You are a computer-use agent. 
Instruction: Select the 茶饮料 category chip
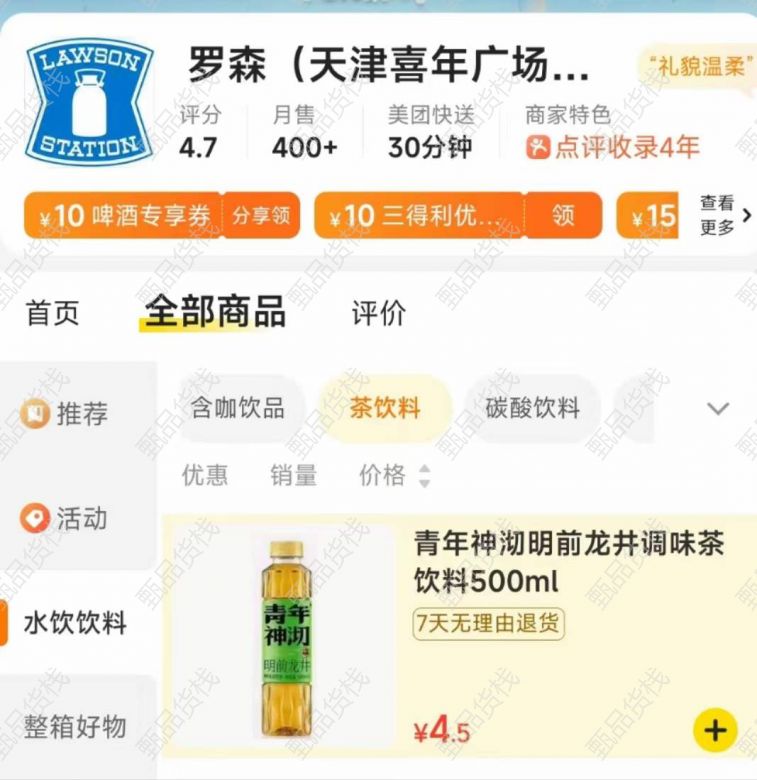point(384,408)
